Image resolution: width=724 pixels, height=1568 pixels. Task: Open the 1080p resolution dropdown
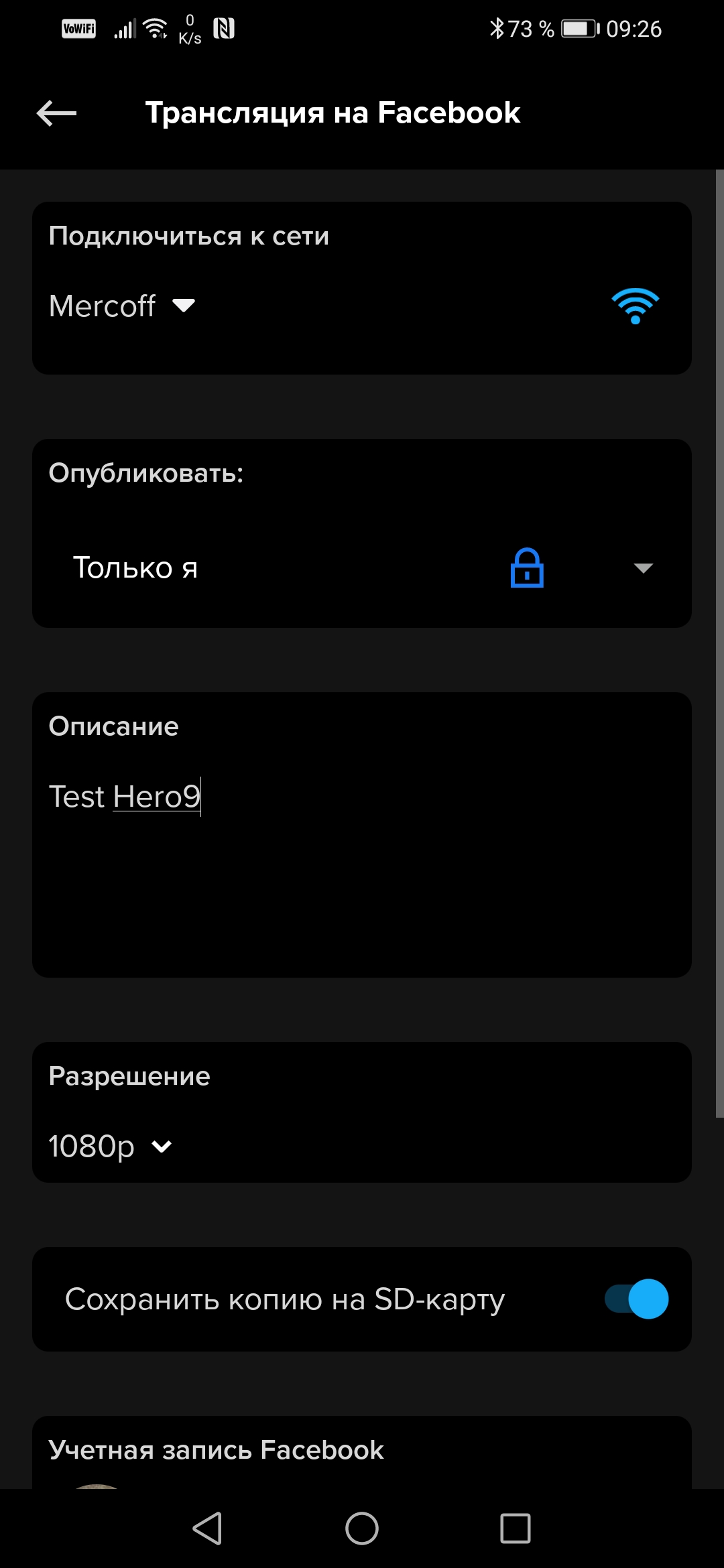click(111, 1147)
